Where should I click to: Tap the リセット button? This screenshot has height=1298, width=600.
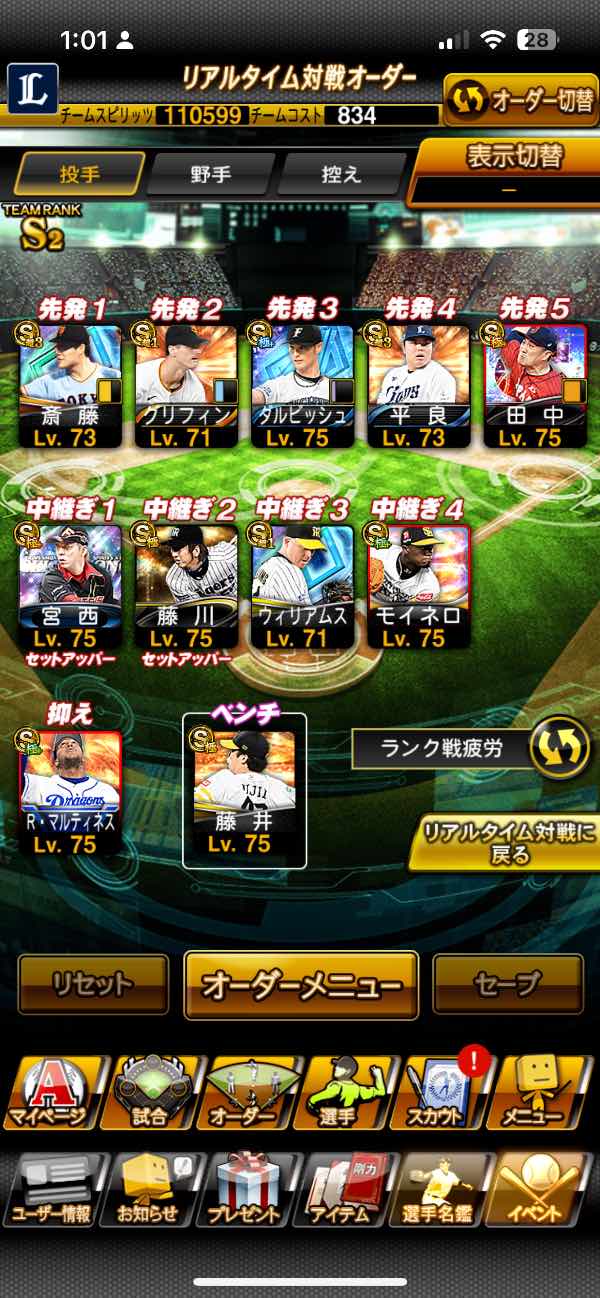coord(93,985)
